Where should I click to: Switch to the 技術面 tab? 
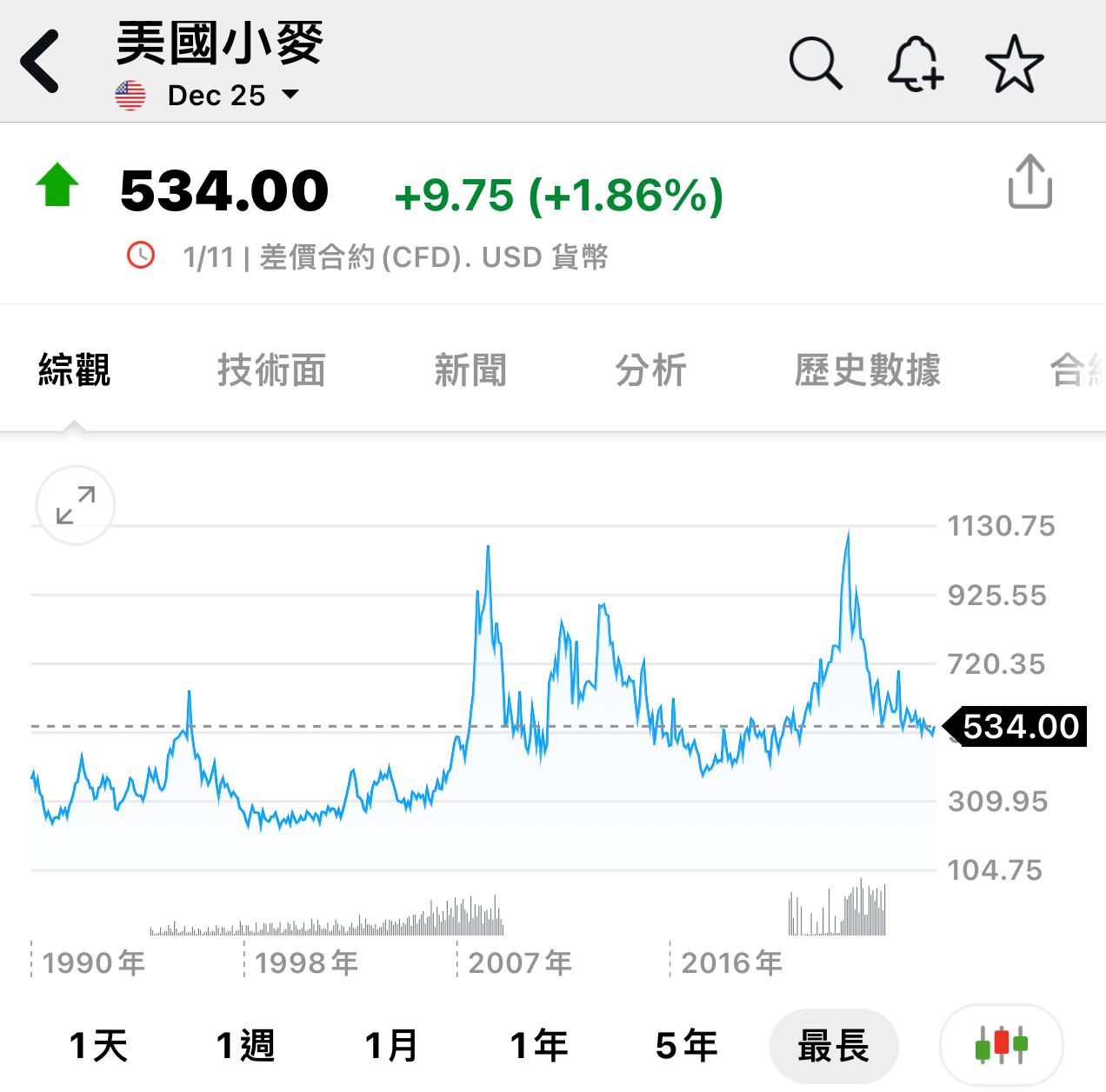(x=271, y=370)
